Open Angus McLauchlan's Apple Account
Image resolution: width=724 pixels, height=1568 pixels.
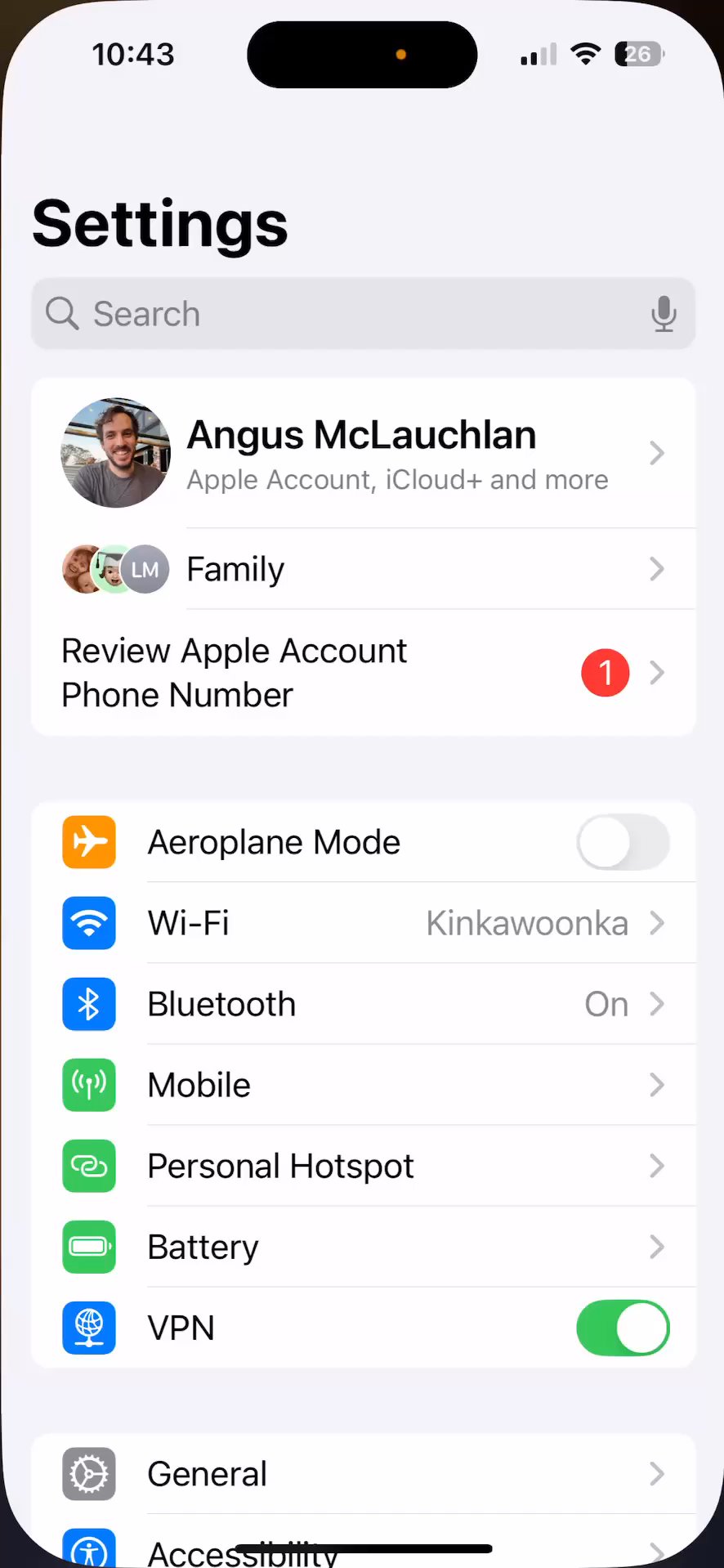[364, 454]
